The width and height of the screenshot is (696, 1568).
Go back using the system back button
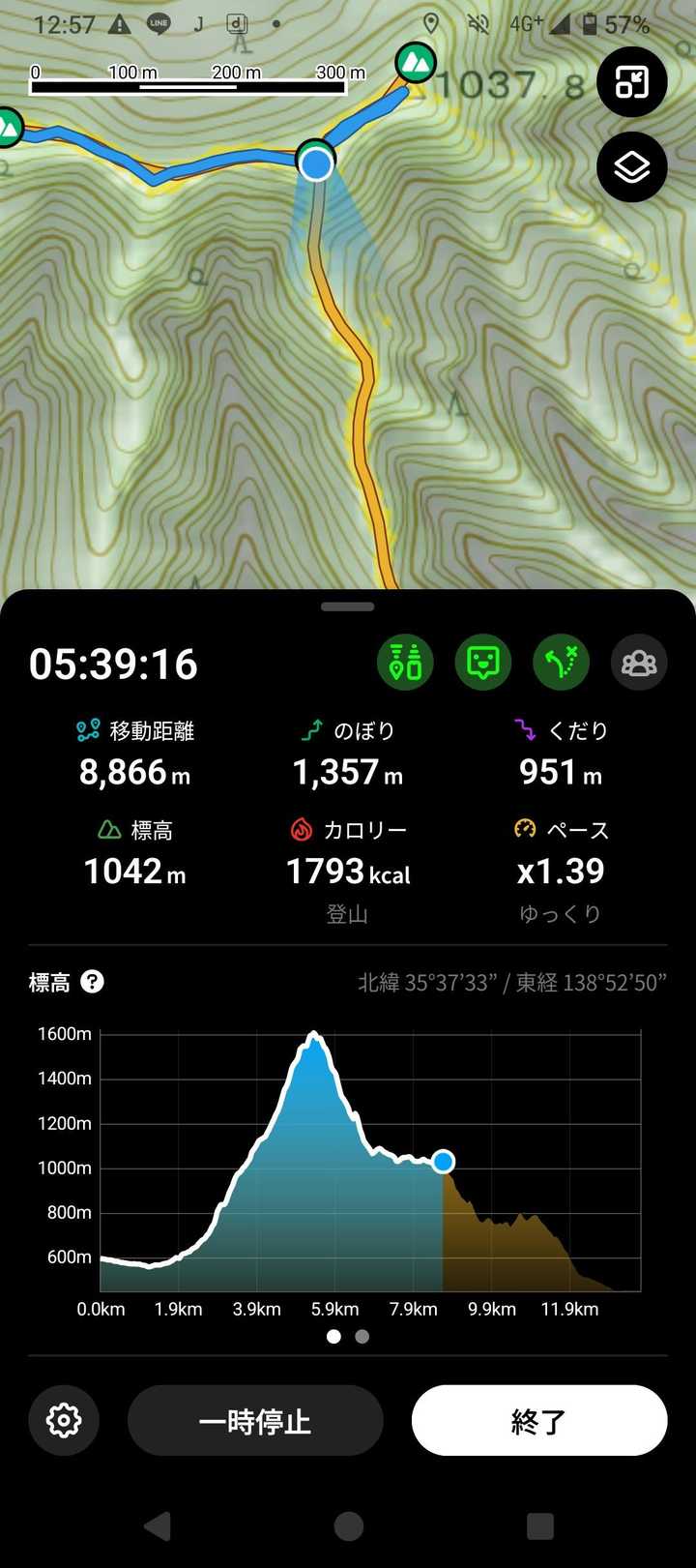coord(157,1526)
